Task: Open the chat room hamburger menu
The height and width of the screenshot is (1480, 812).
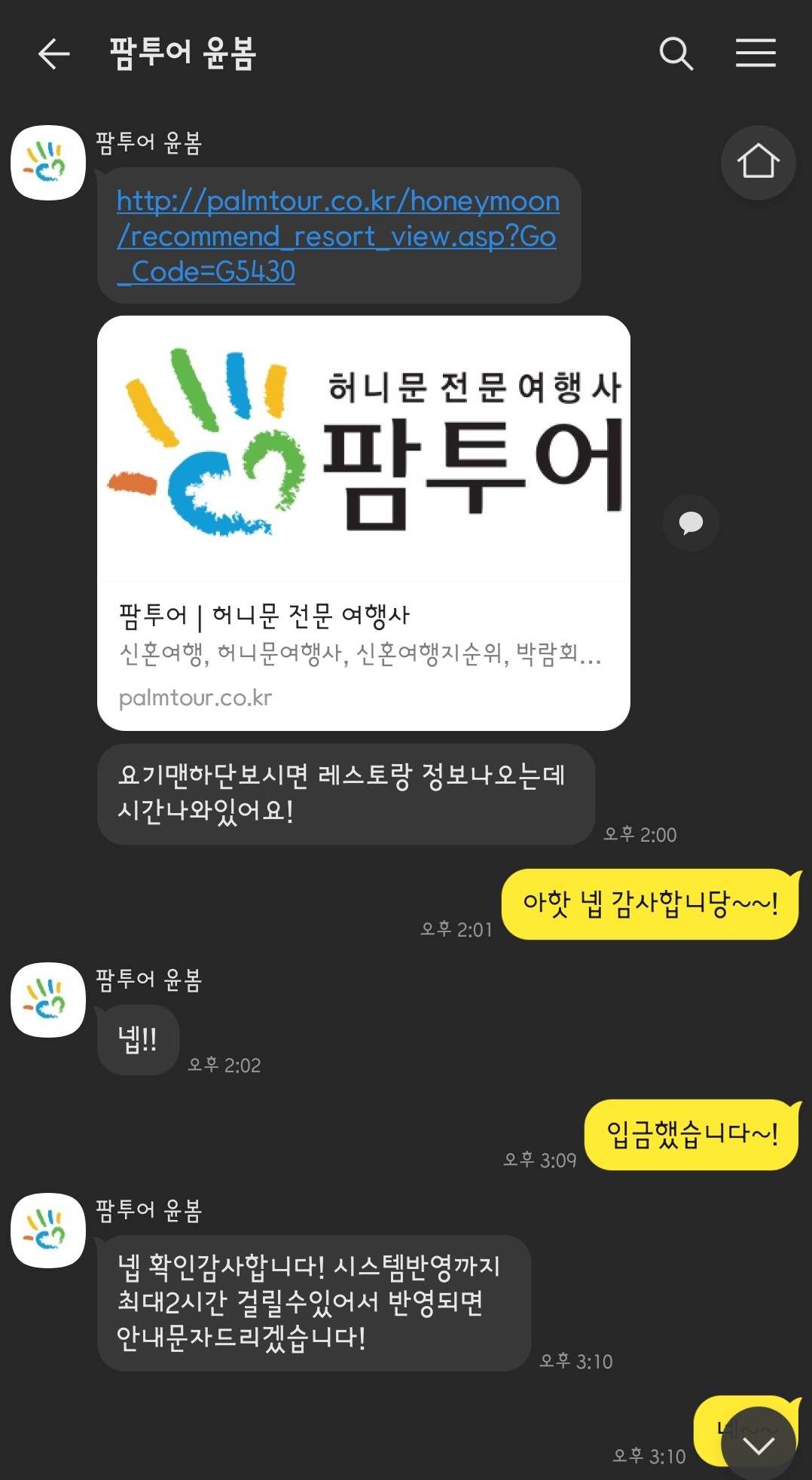Action: pyautogui.click(x=756, y=53)
